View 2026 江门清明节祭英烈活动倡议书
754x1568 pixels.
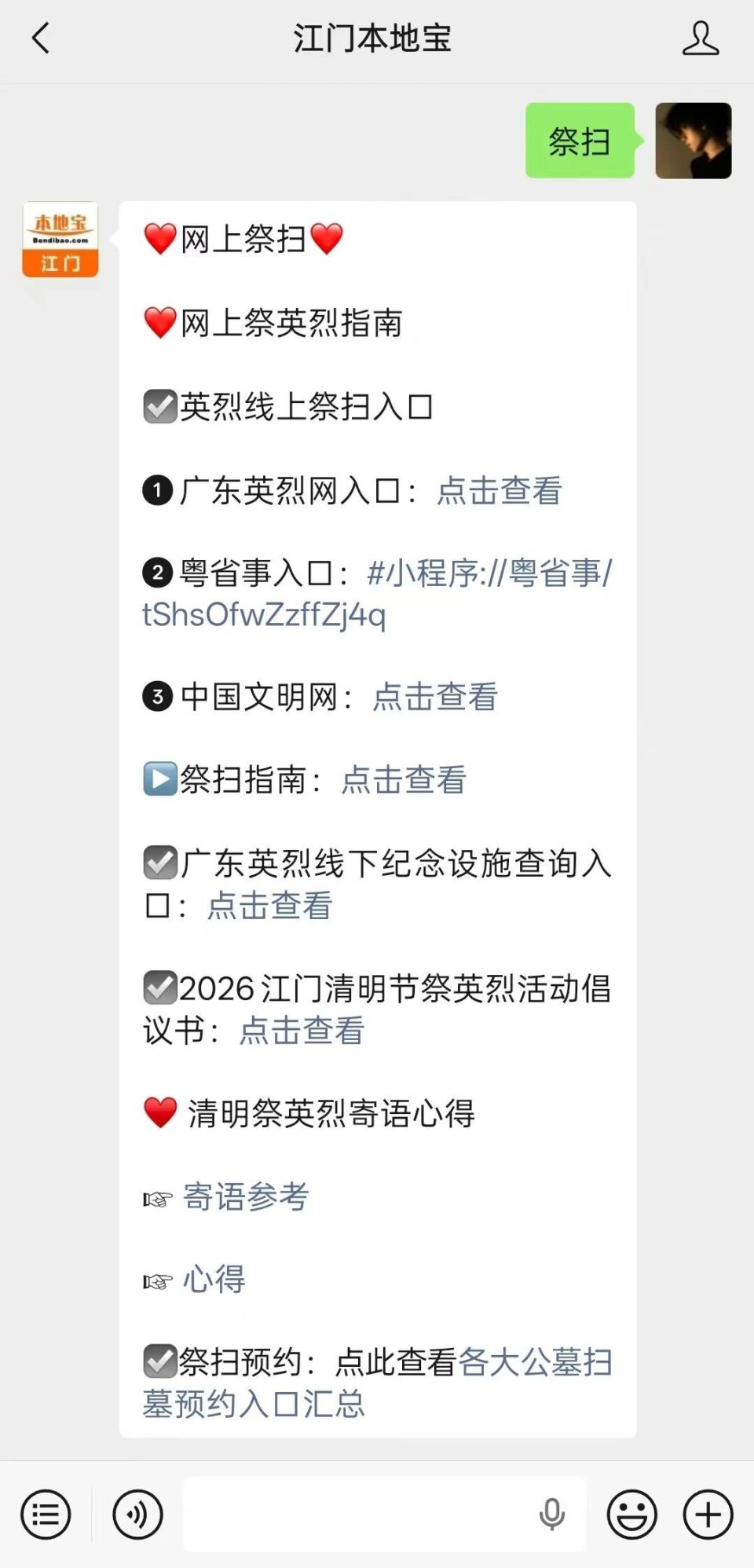[x=300, y=1031]
